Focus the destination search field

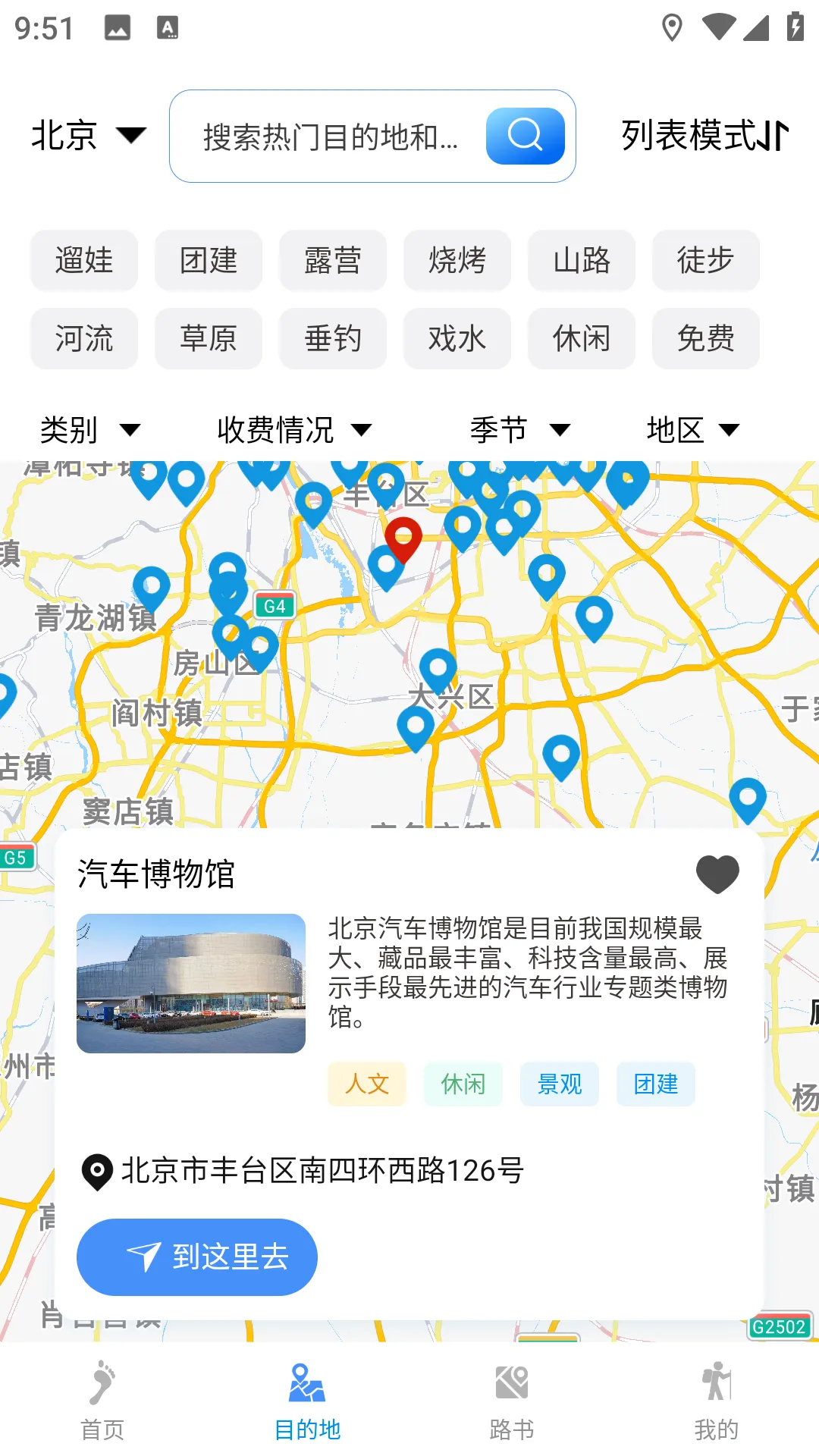click(331, 137)
